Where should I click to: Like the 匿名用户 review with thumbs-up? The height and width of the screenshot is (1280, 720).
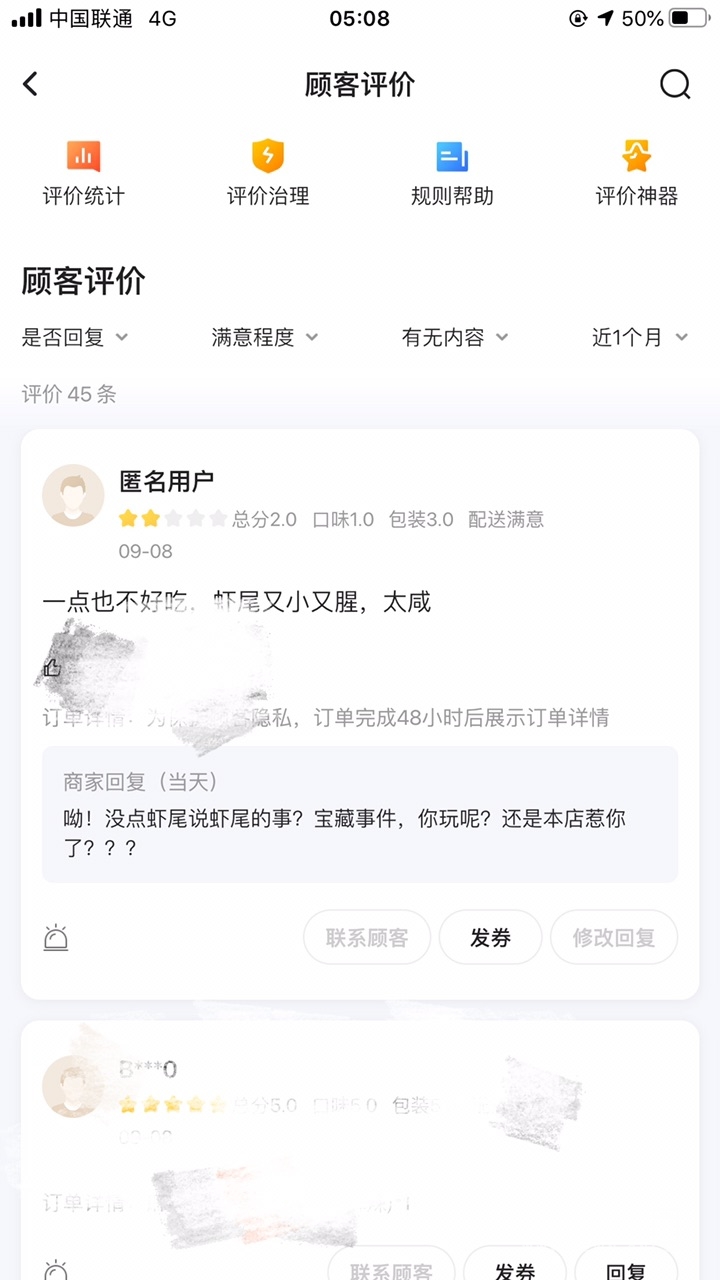(53, 667)
